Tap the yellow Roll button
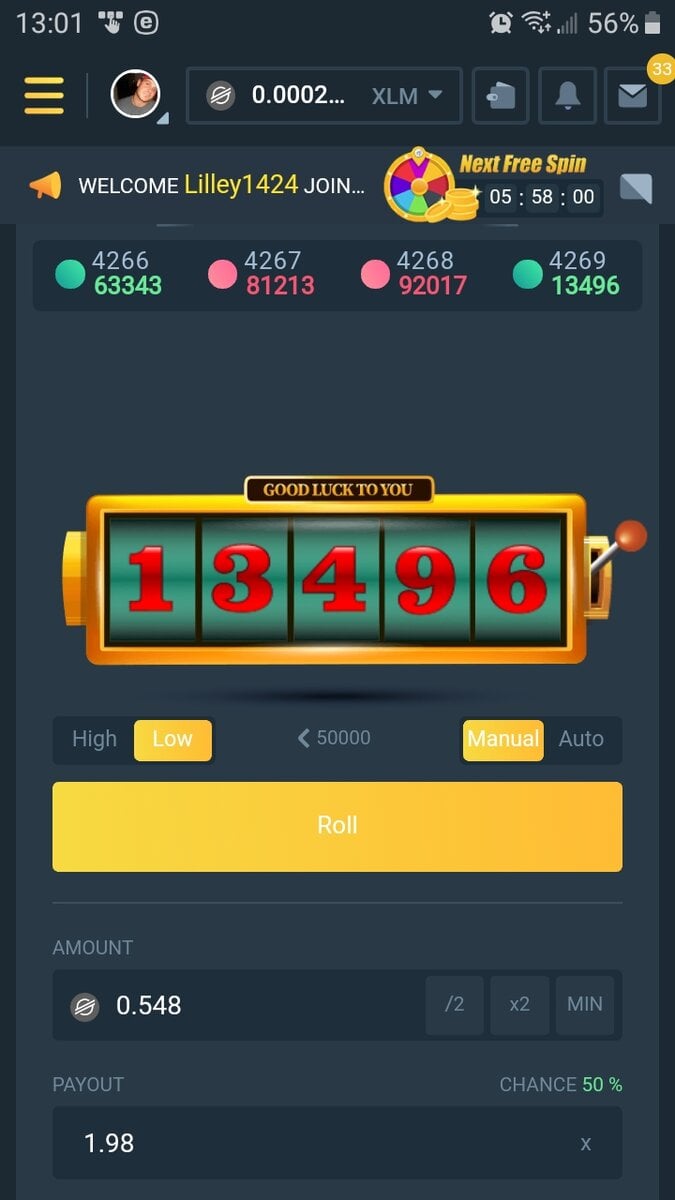 click(x=337, y=826)
